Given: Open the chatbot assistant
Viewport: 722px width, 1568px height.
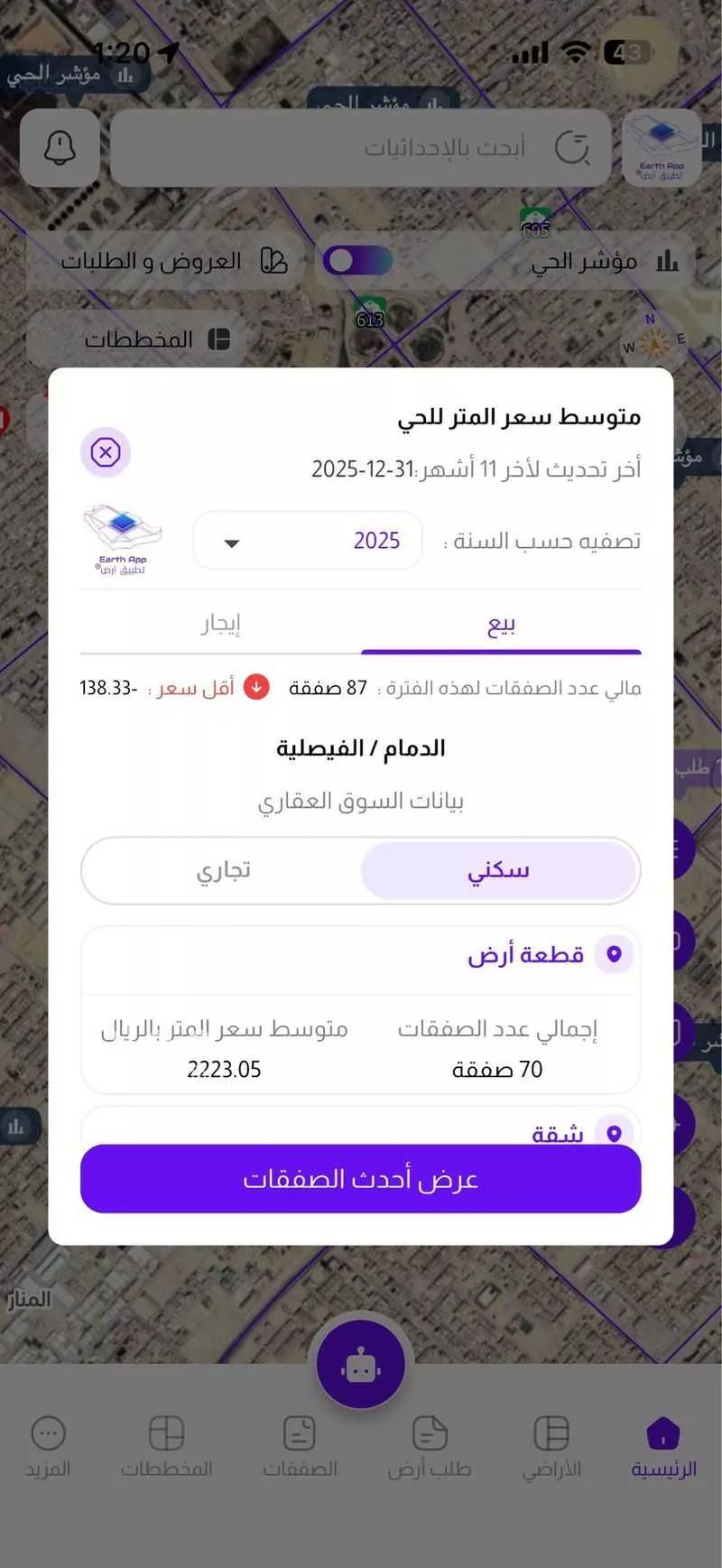Looking at the screenshot, I should click(361, 1365).
